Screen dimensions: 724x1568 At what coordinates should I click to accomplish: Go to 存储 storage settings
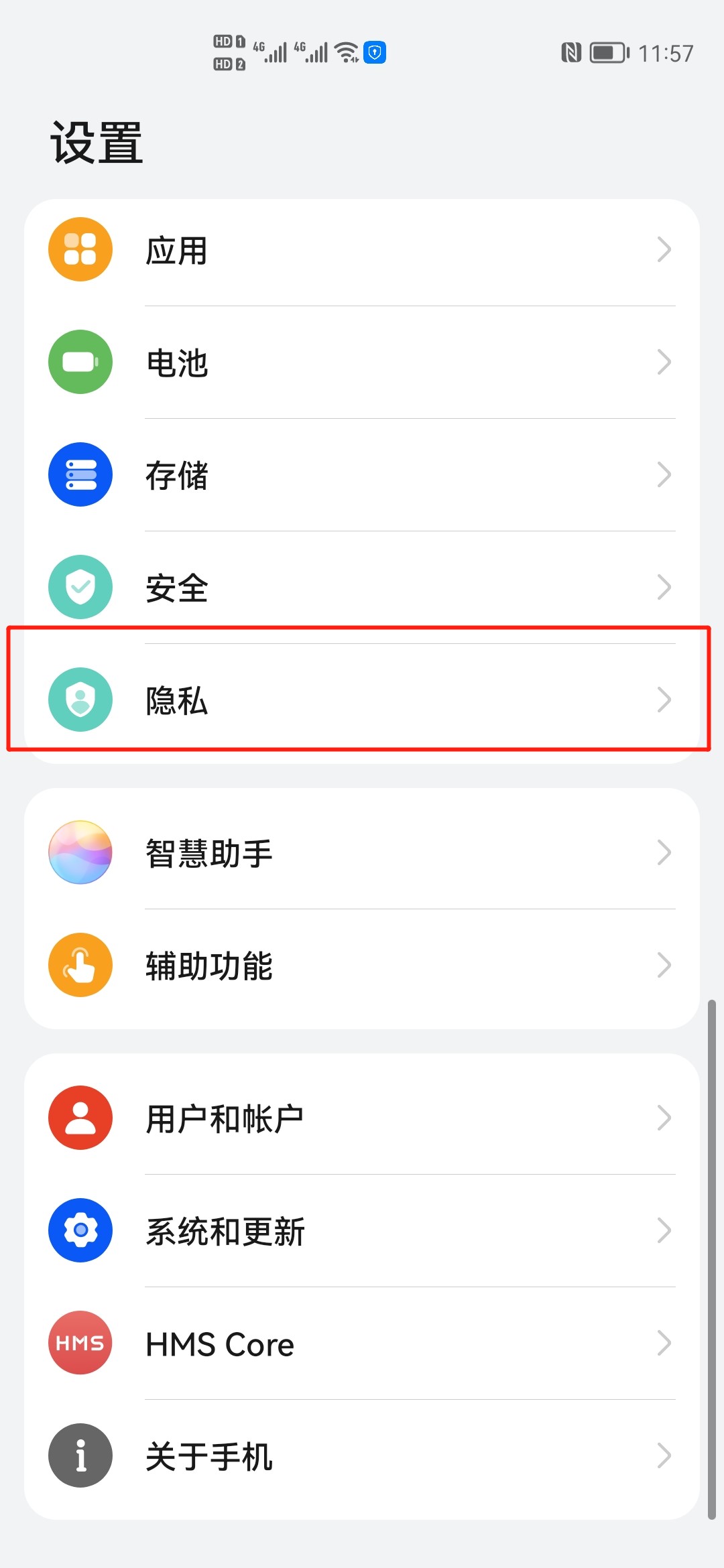[362, 475]
